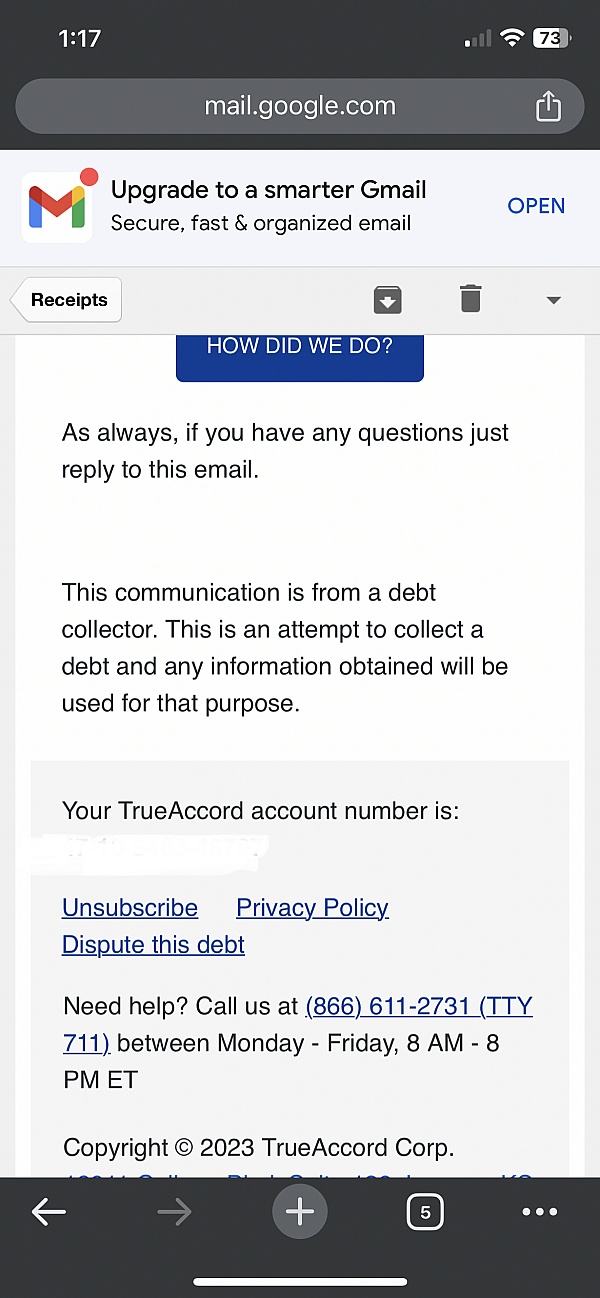Open the Gmail app via OPEN
The image size is (600, 1298).
coord(536,206)
